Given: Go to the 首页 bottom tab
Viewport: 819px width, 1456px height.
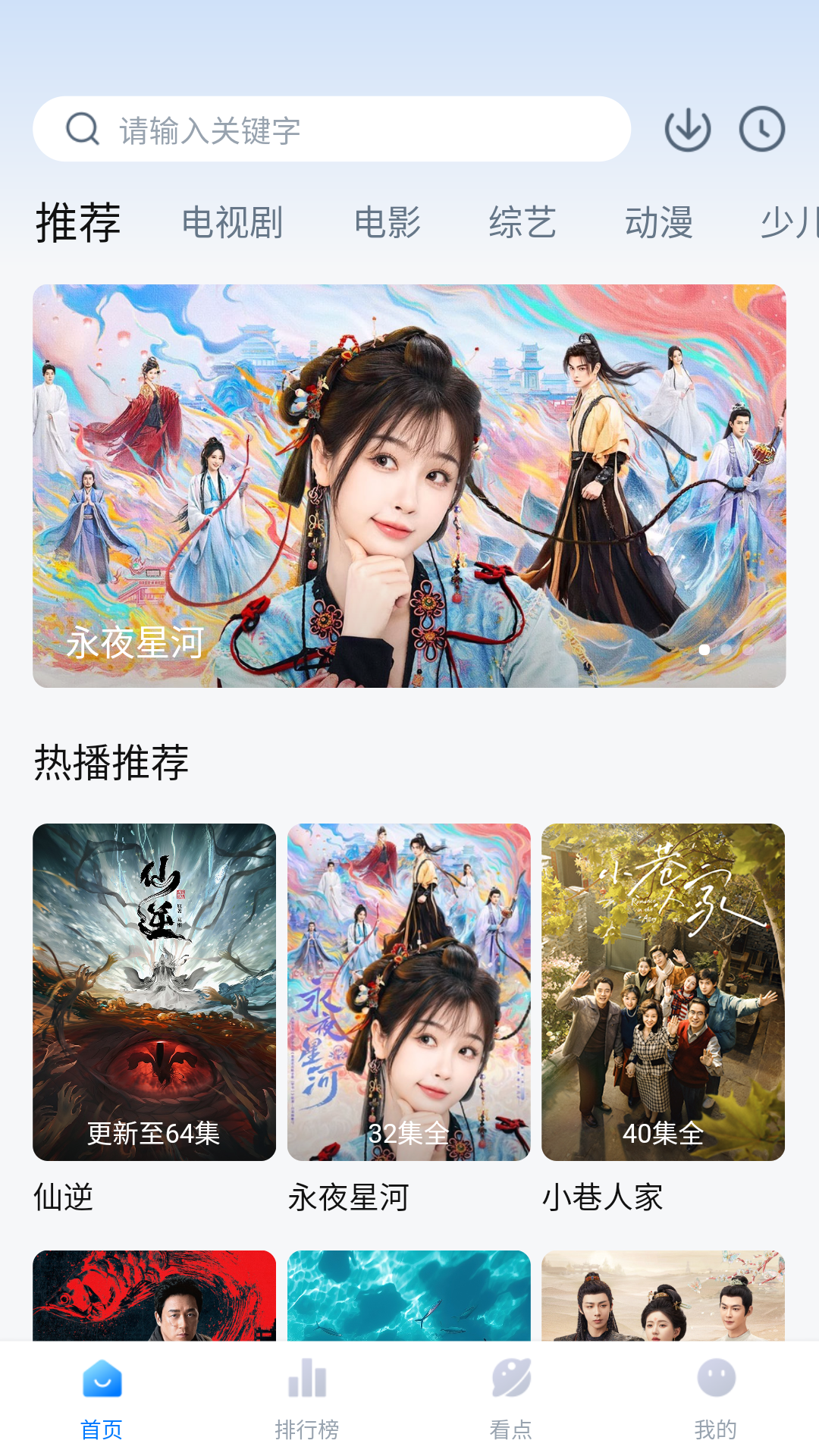Looking at the screenshot, I should click(102, 1397).
